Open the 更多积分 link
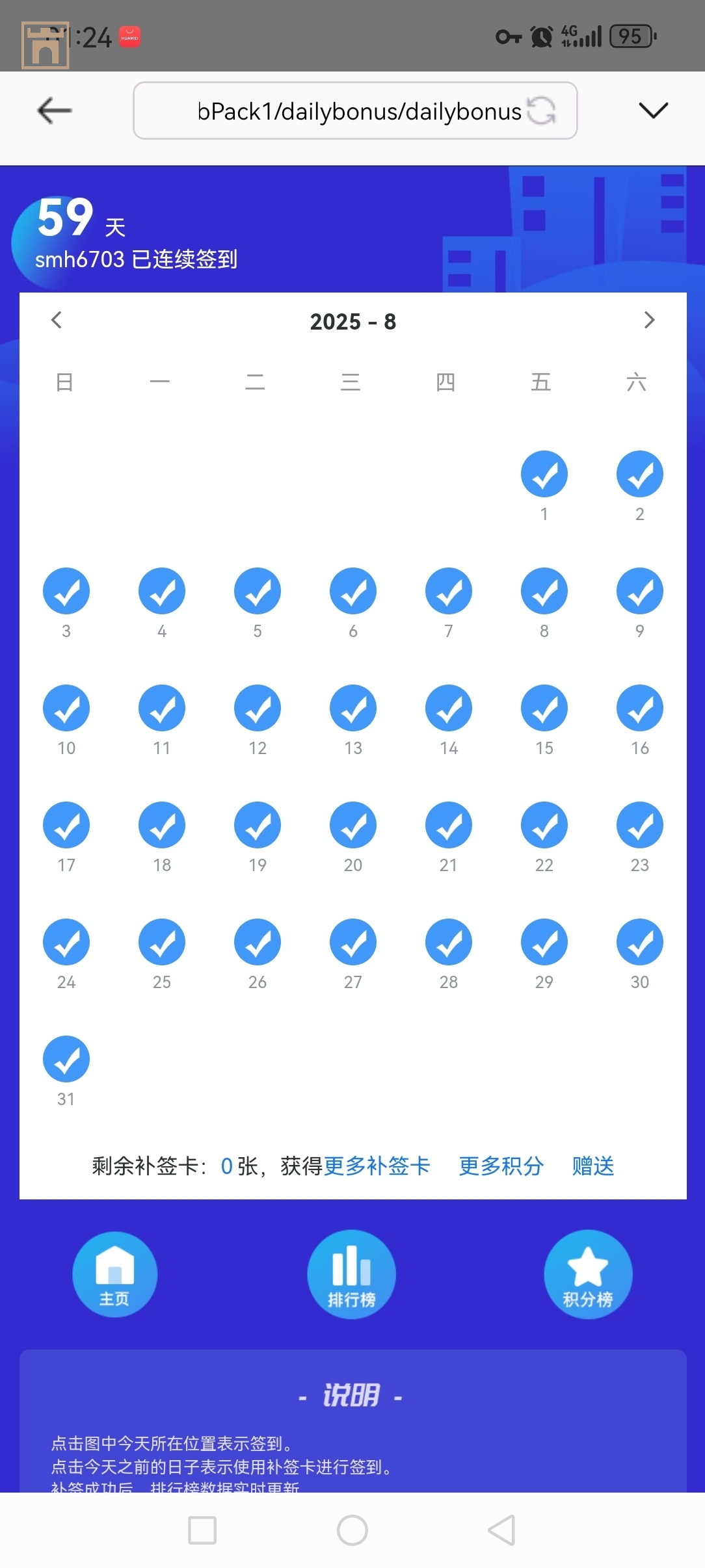705x1568 pixels. (501, 1166)
